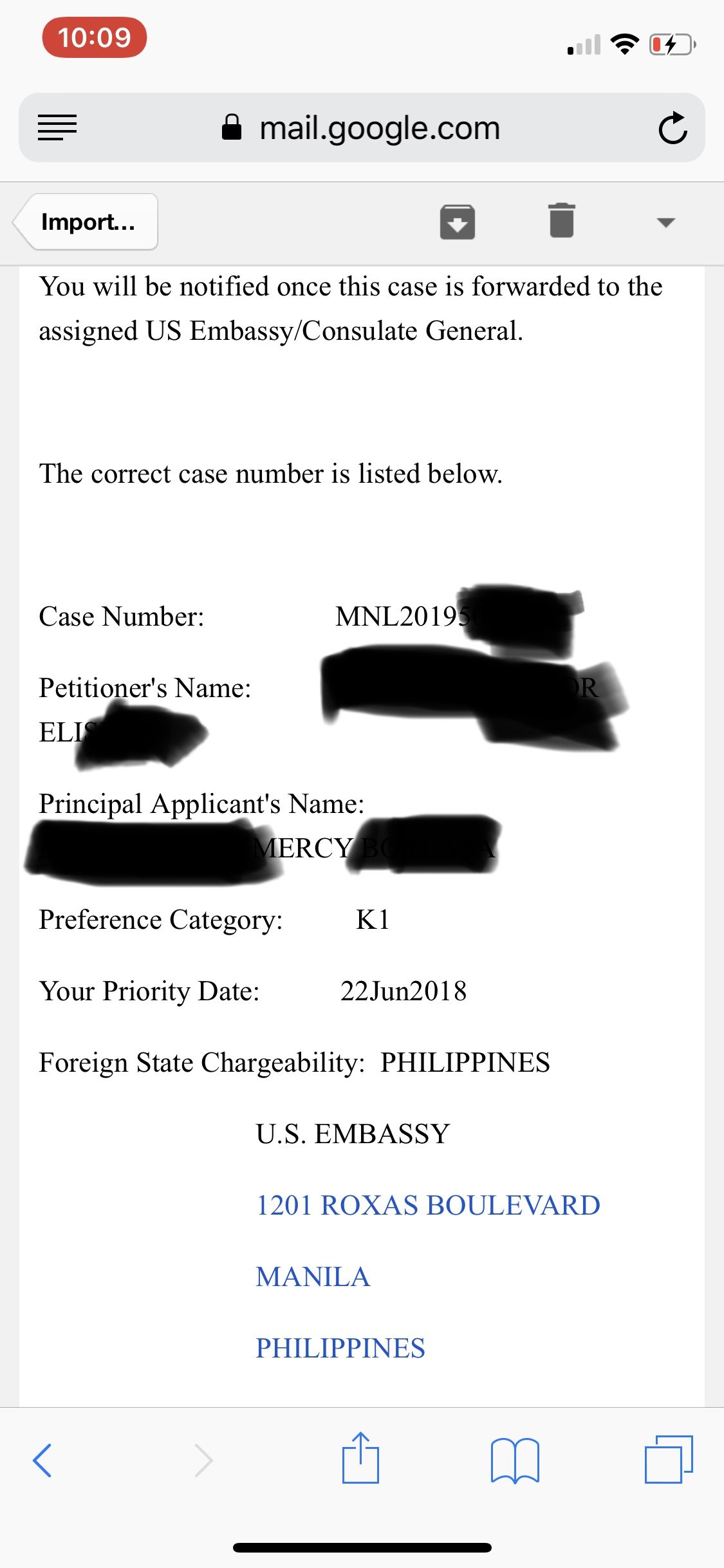Open the blue PHILIPPINES link

coord(340,1348)
